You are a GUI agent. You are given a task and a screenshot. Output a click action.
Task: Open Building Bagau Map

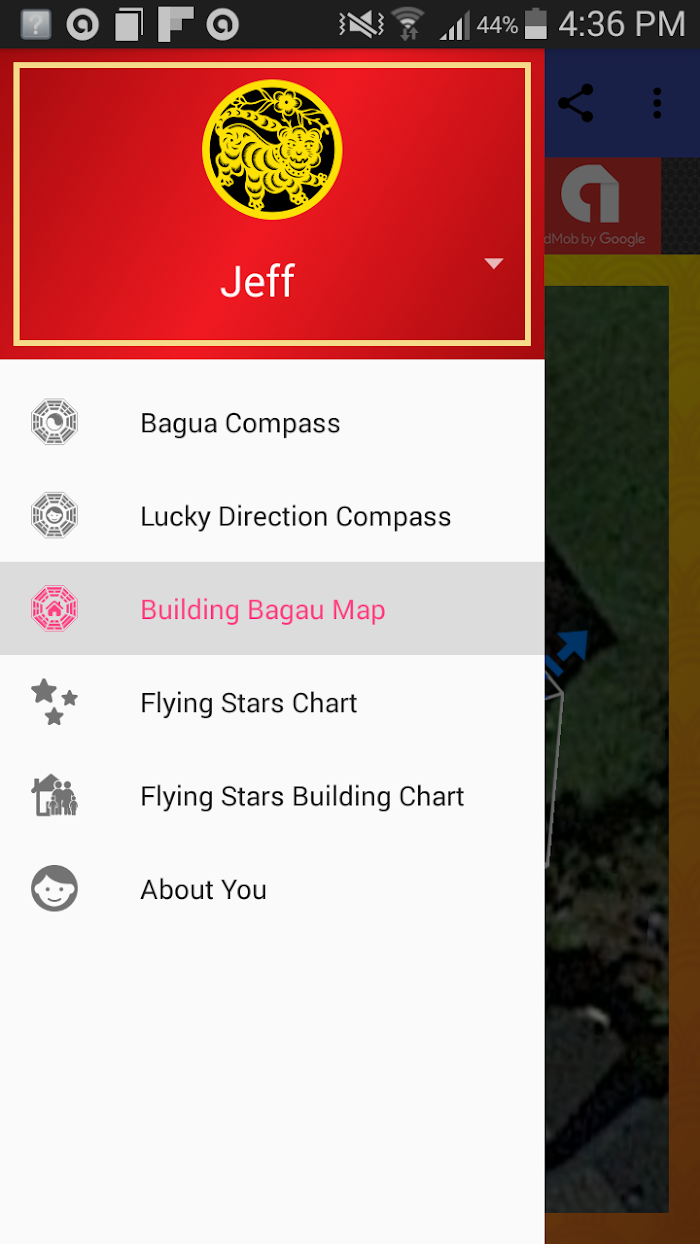(x=272, y=609)
